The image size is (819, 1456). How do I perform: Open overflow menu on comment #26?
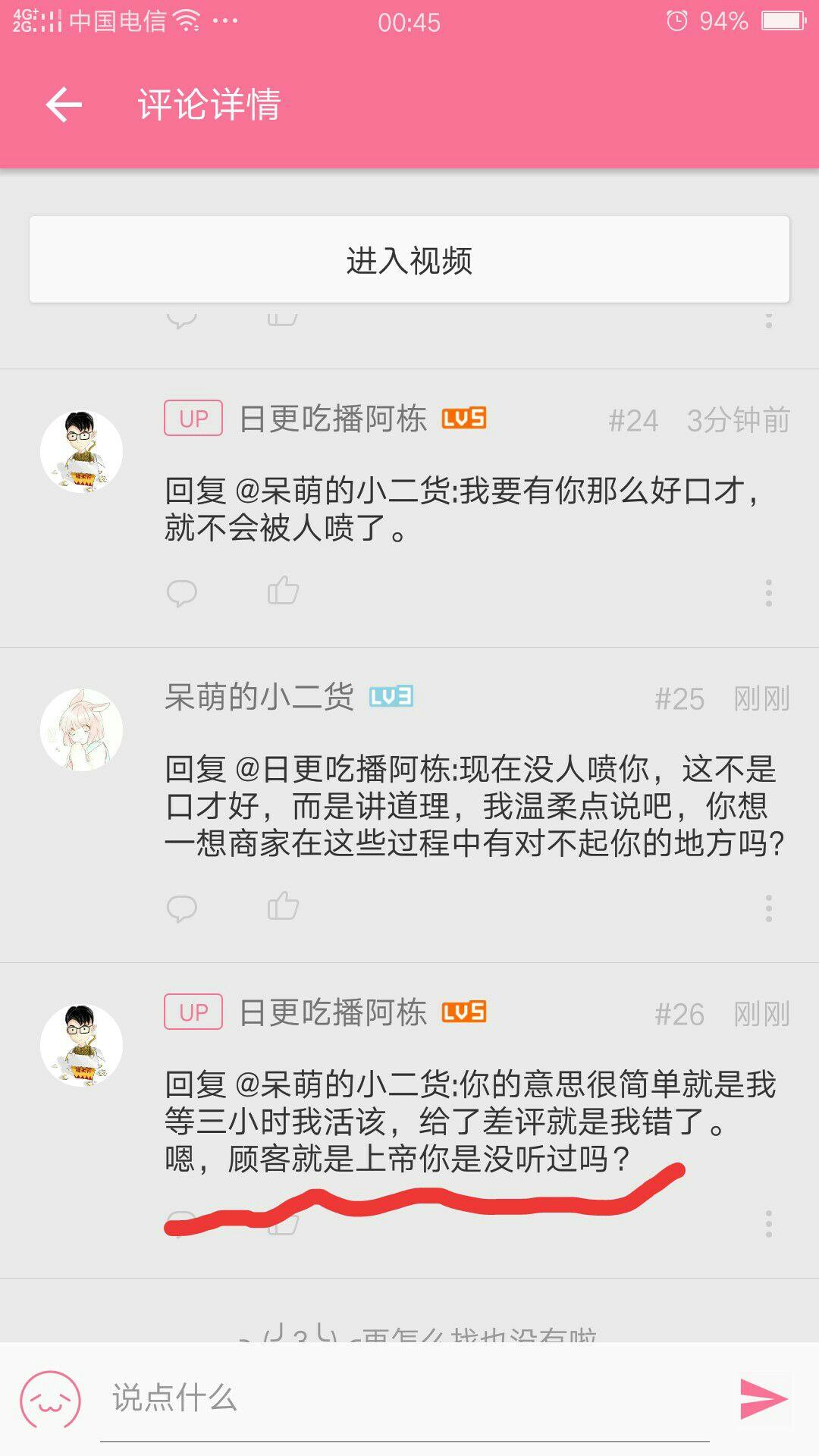pos(768,1223)
